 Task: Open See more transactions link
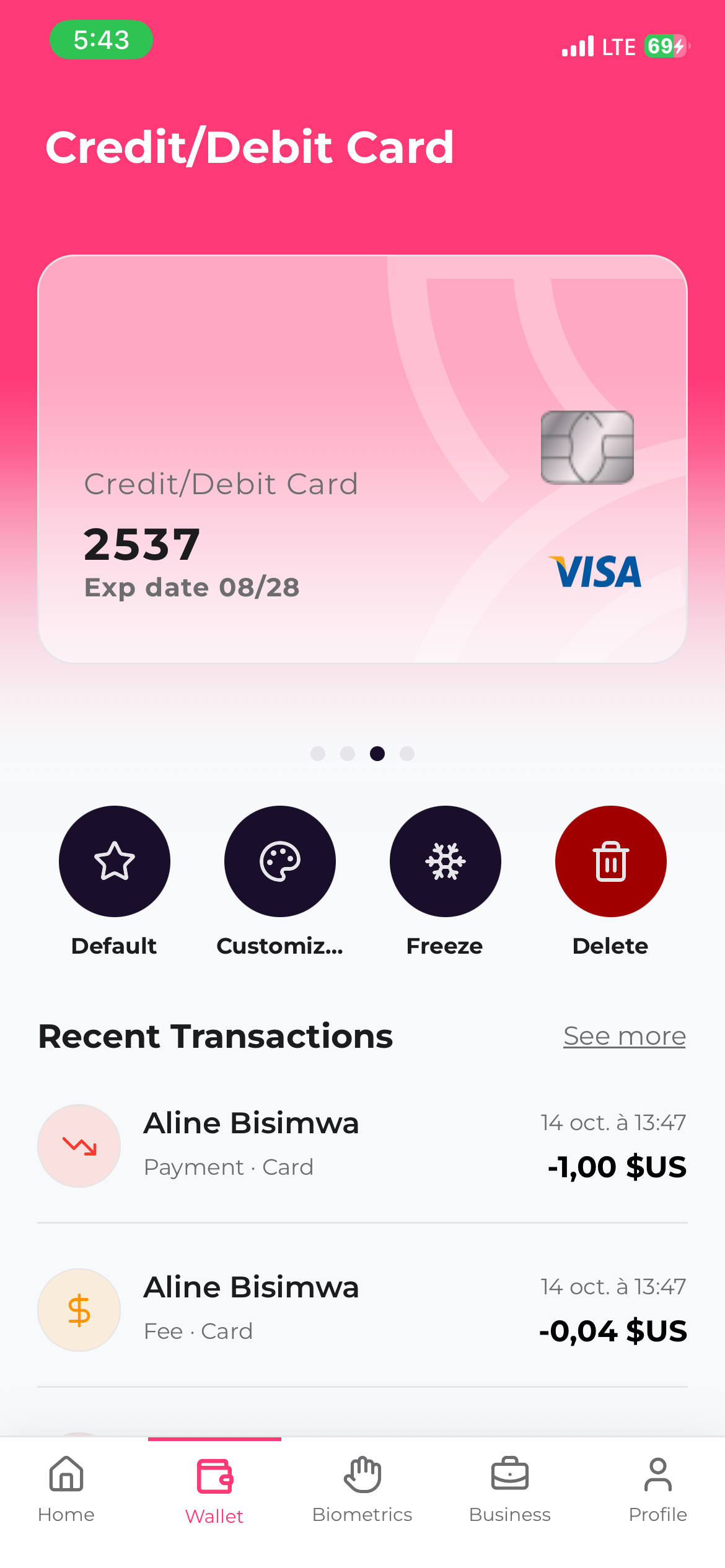pyautogui.click(x=624, y=1036)
